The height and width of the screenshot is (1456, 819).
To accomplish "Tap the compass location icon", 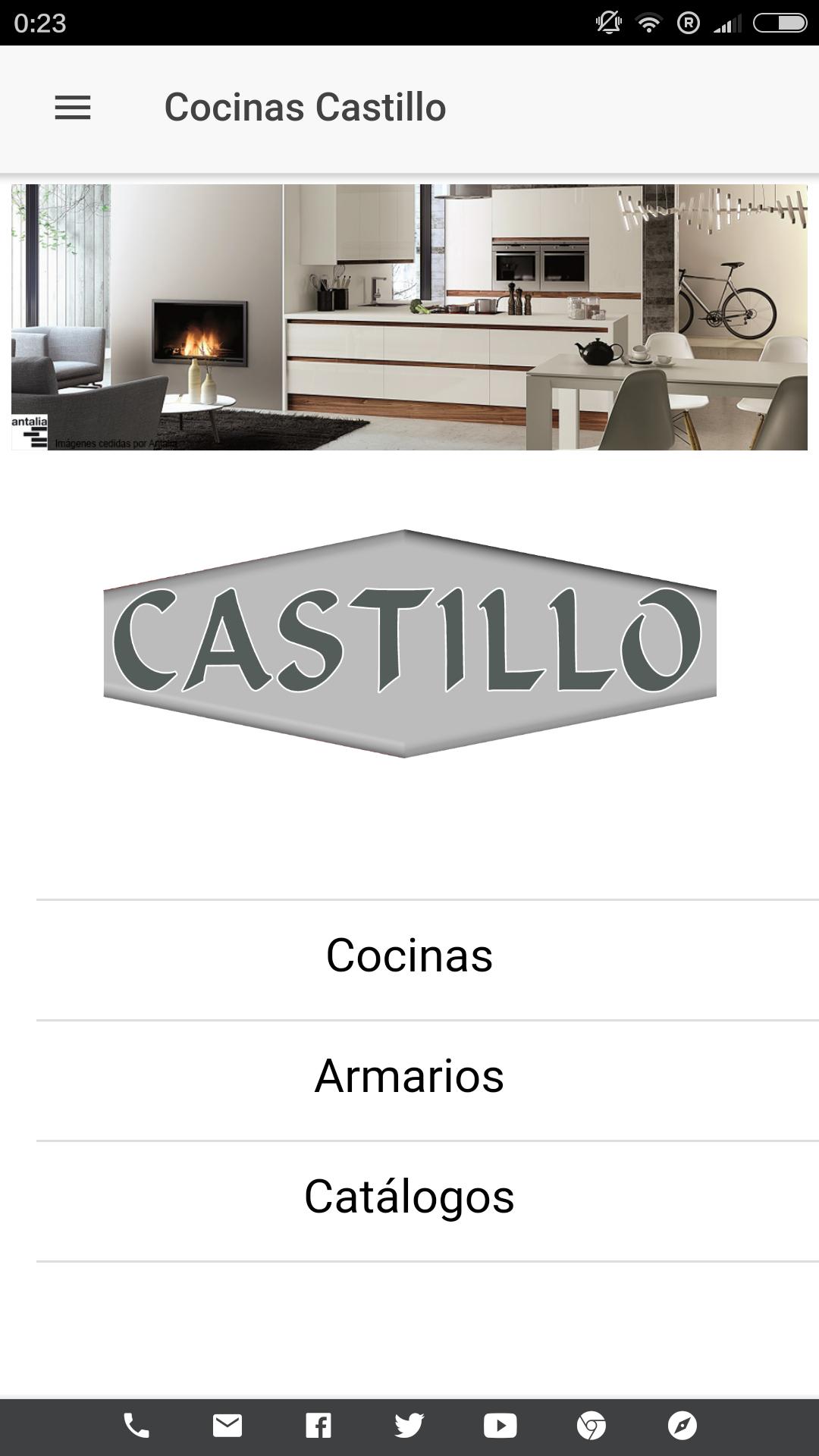I will coord(682,1426).
